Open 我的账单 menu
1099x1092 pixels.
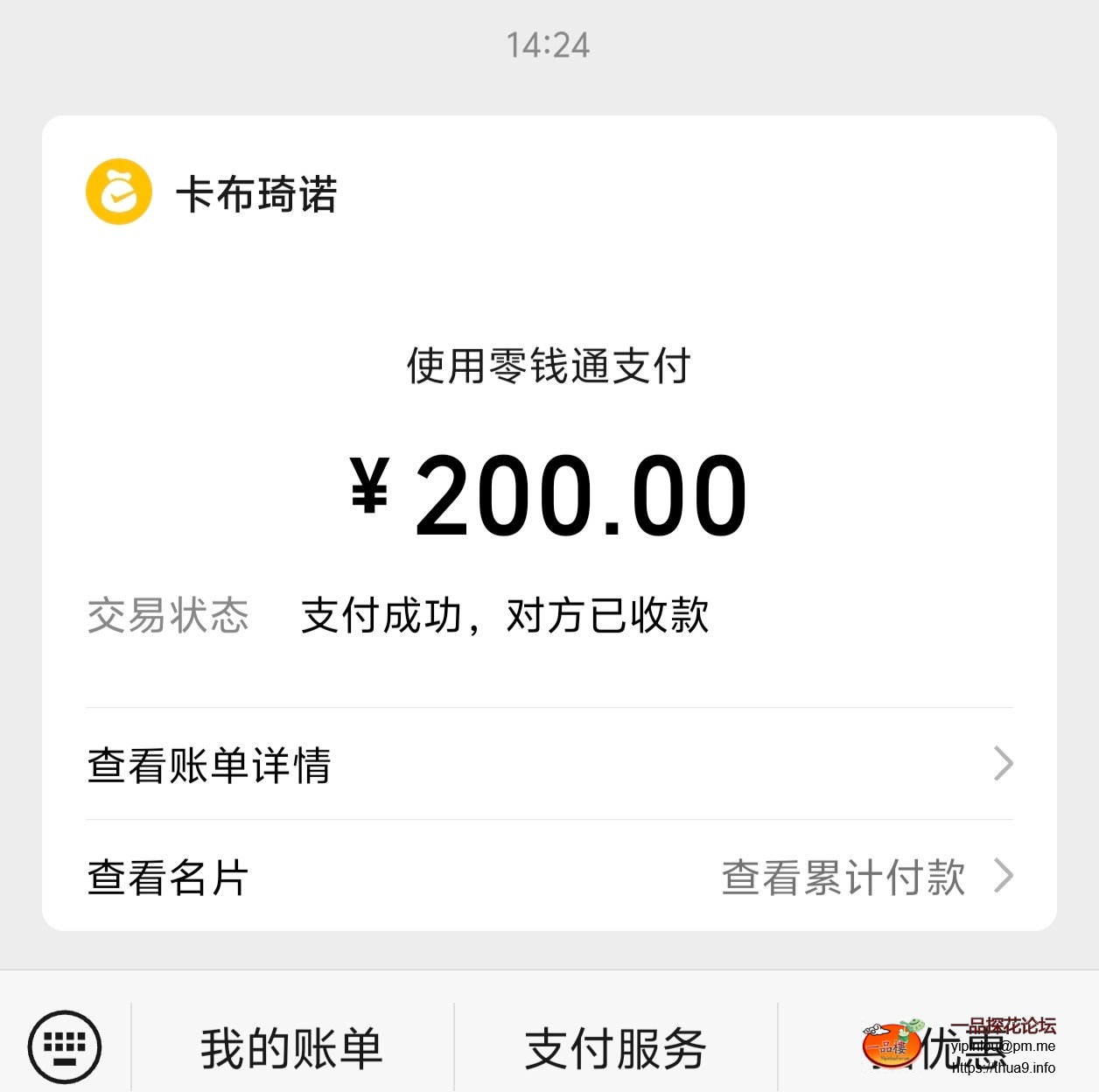click(292, 1048)
